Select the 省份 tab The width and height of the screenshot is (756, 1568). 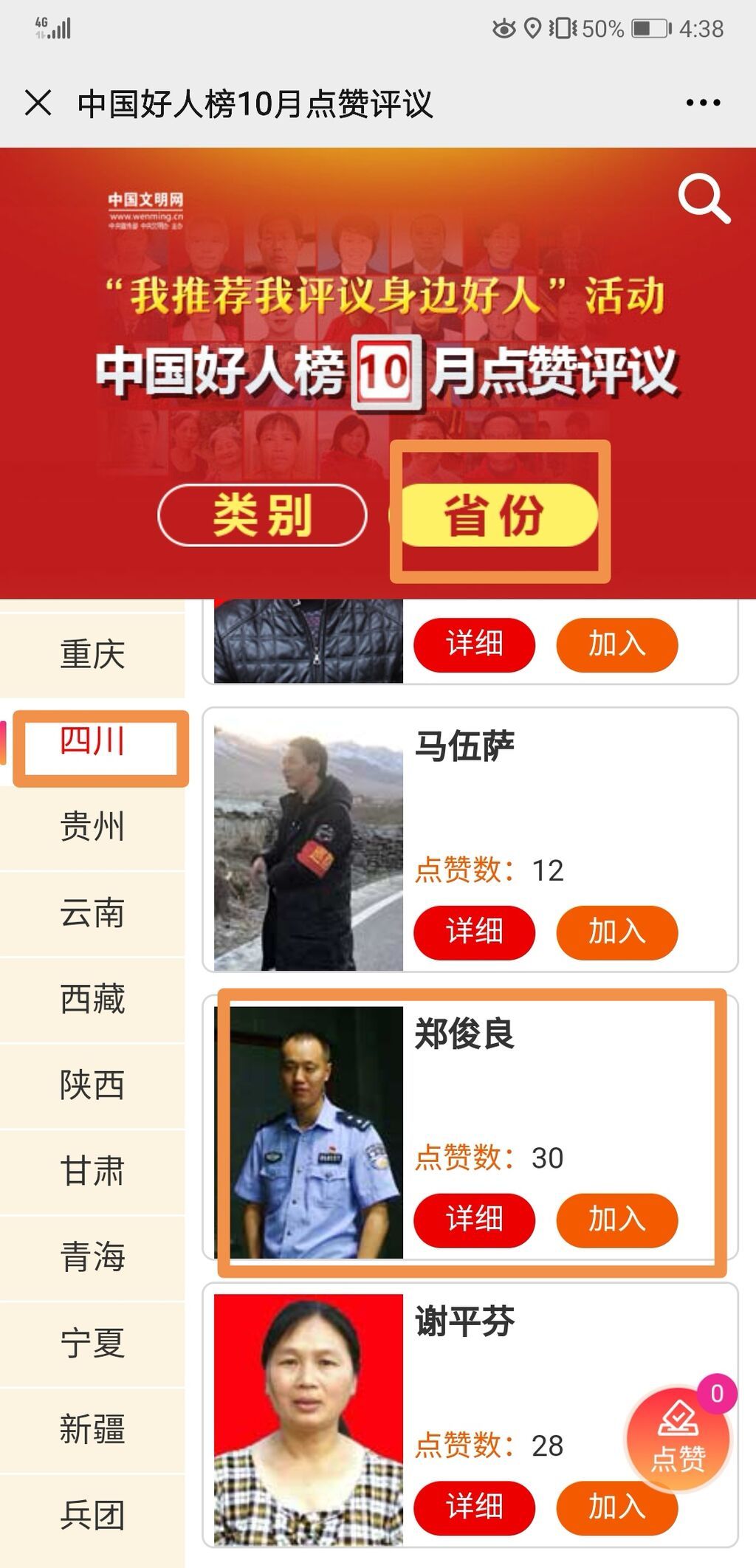494,515
